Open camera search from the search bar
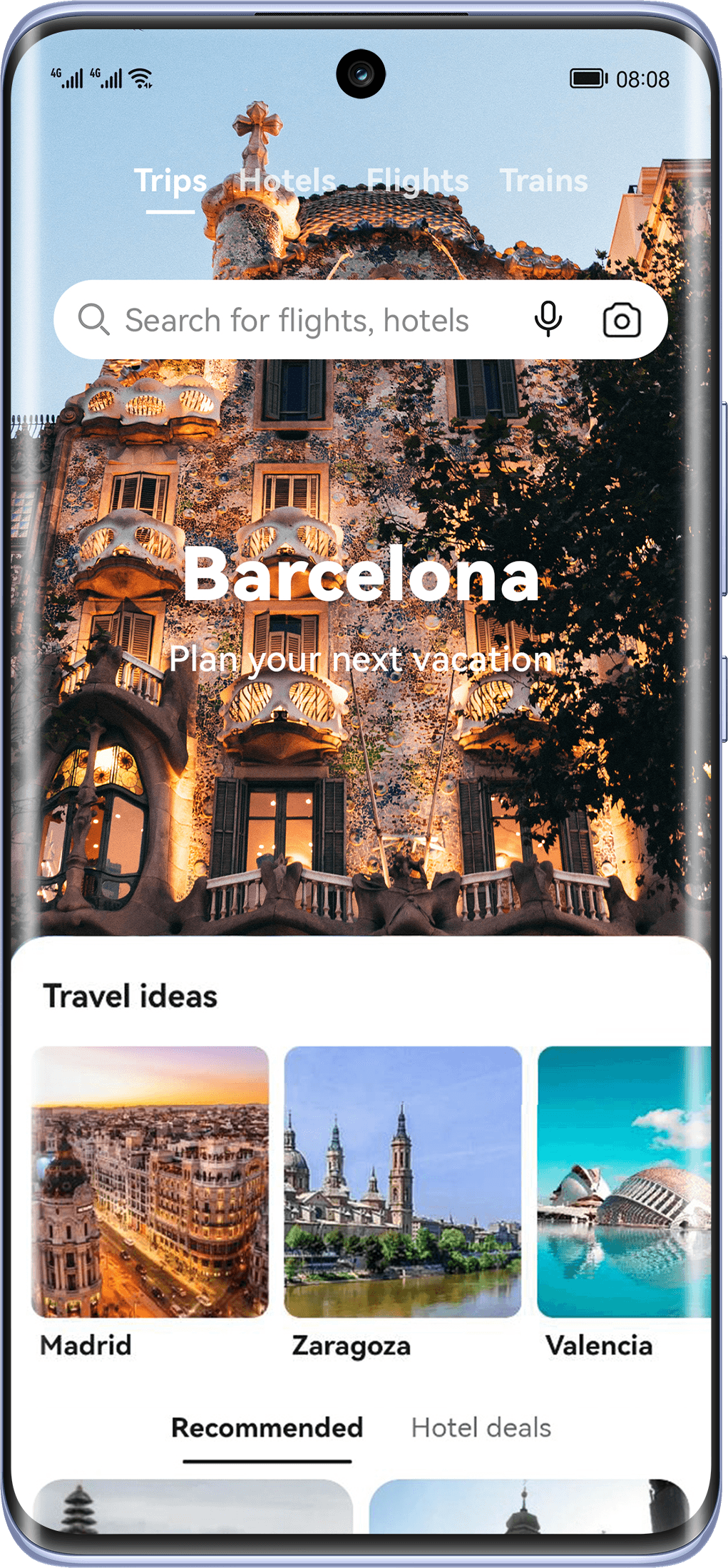This screenshot has width=728, height=1568. tap(622, 321)
